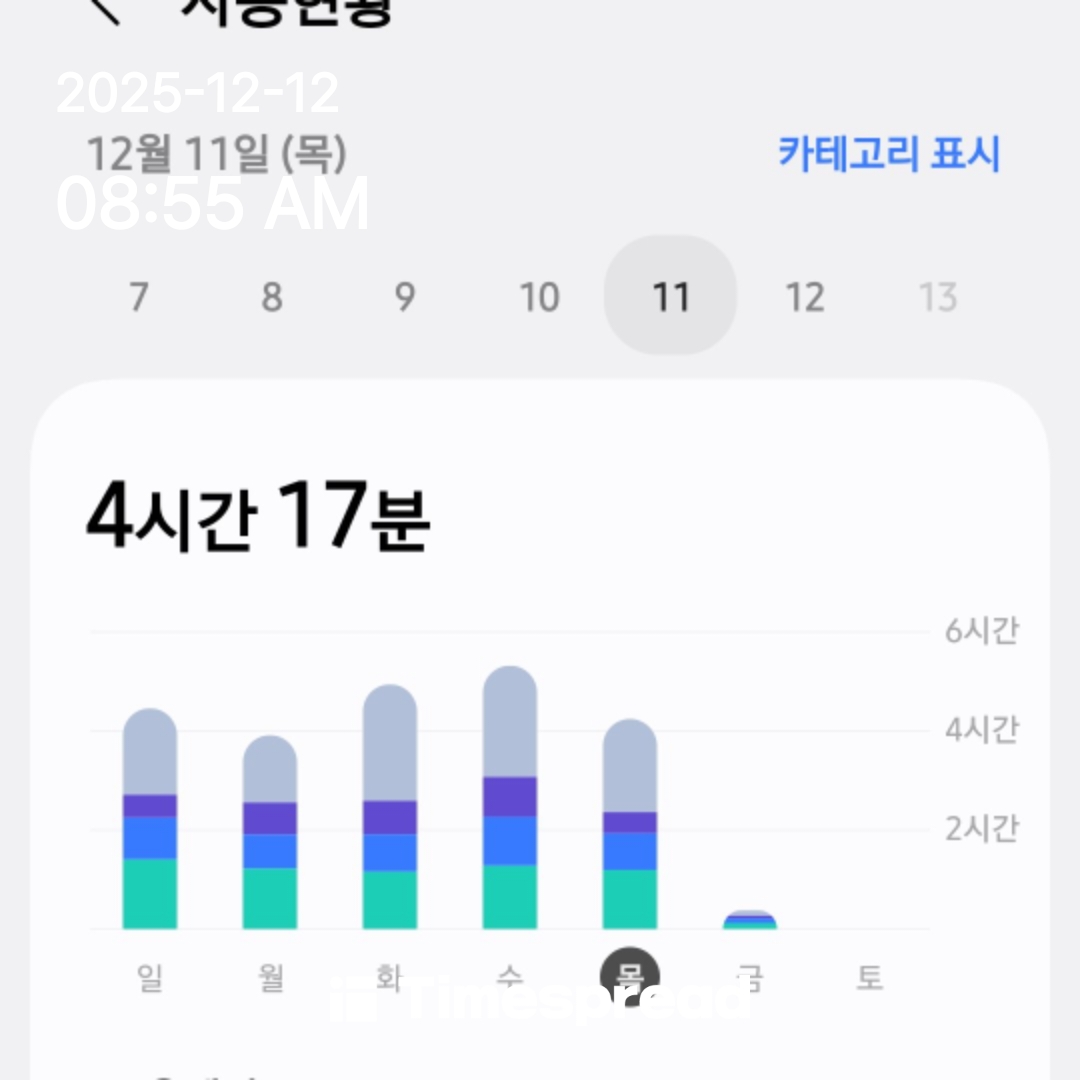The width and height of the screenshot is (1080, 1080).
Task: Choose date 9 in the date strip
Action: coord(404,297)
